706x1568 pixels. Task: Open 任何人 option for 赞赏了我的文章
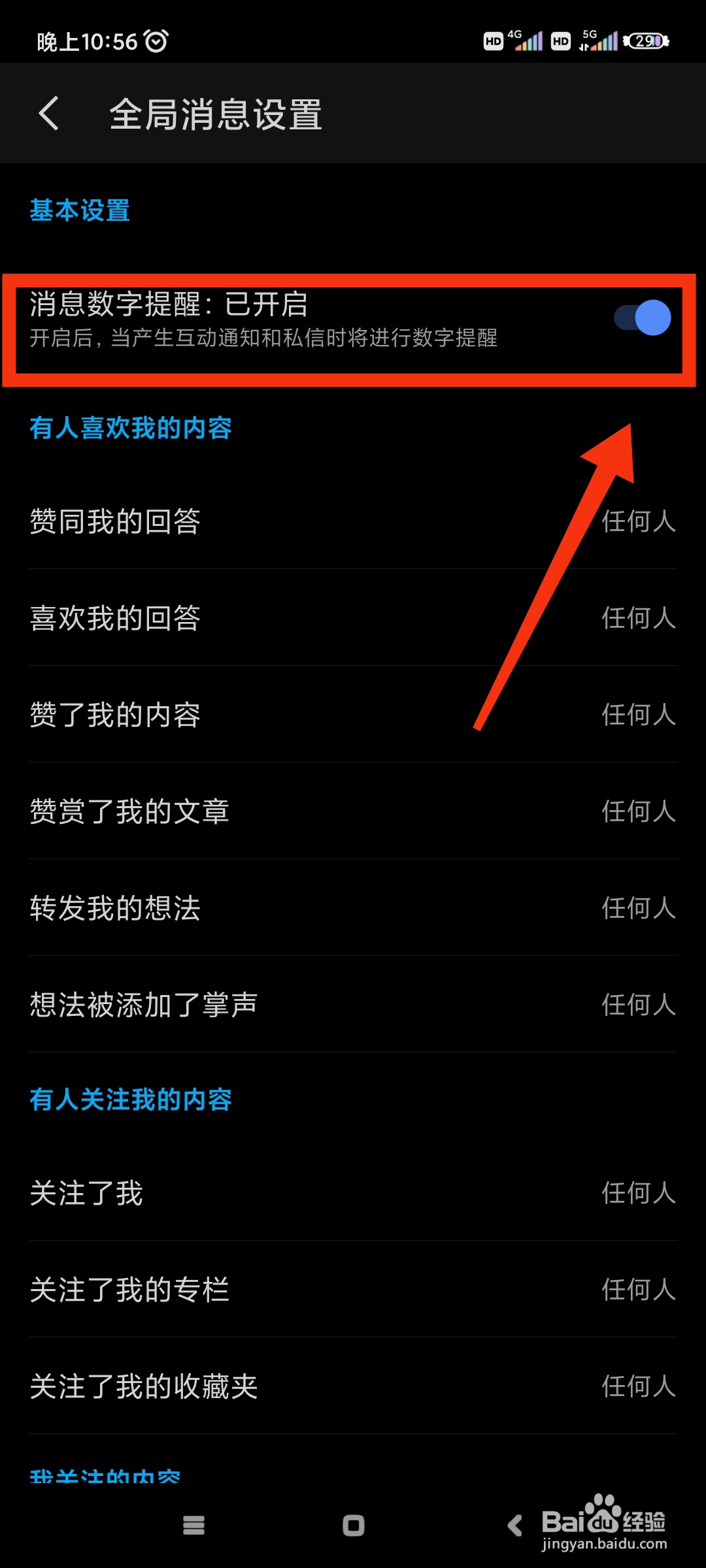pyautogui.click(x=639, y=811)
